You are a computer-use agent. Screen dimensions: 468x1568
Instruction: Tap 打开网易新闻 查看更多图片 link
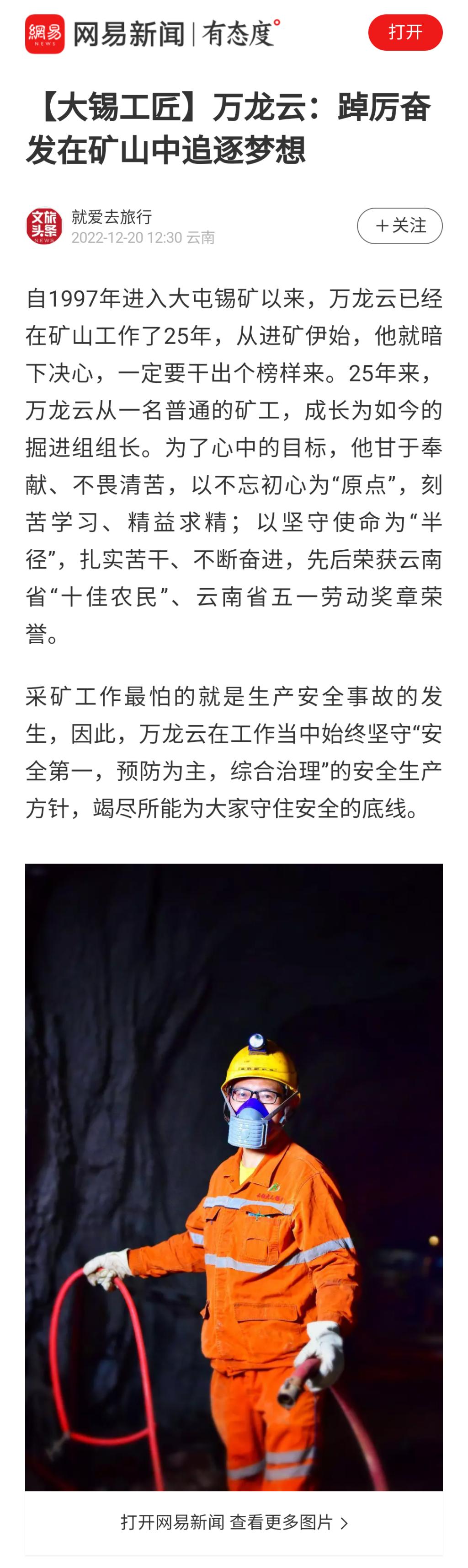(234, 1522)
